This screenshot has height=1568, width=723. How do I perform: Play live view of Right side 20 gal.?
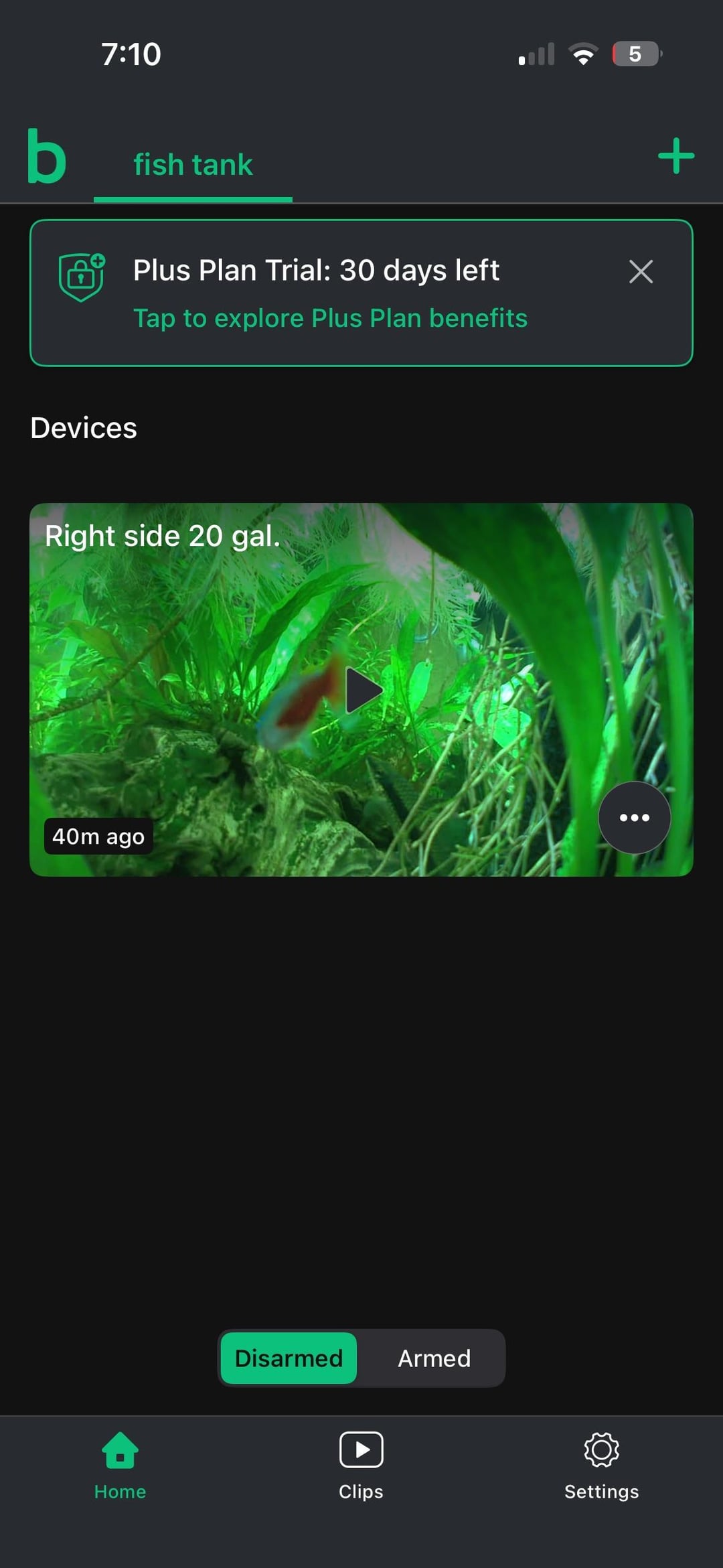pos(362,690)
